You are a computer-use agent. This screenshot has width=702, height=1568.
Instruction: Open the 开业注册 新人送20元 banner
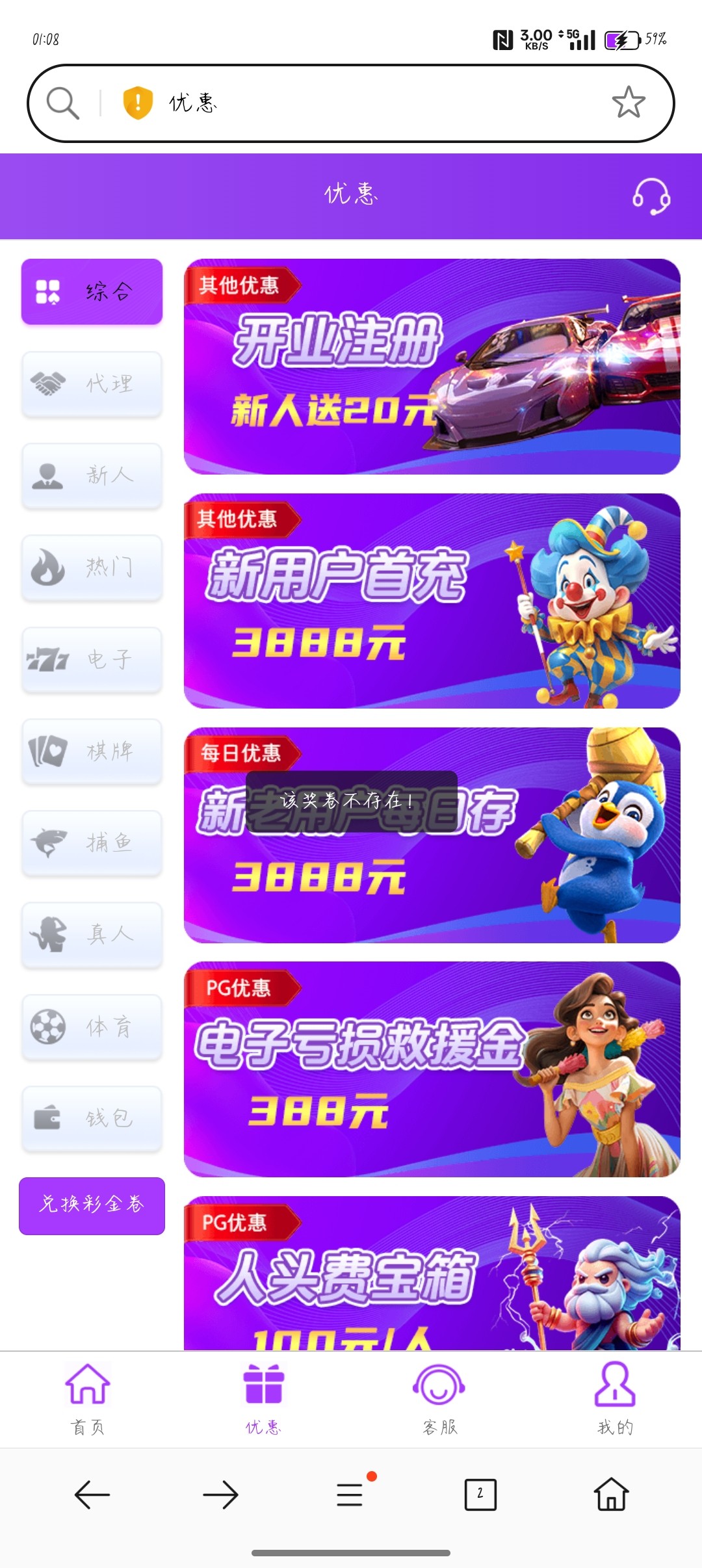432,367
